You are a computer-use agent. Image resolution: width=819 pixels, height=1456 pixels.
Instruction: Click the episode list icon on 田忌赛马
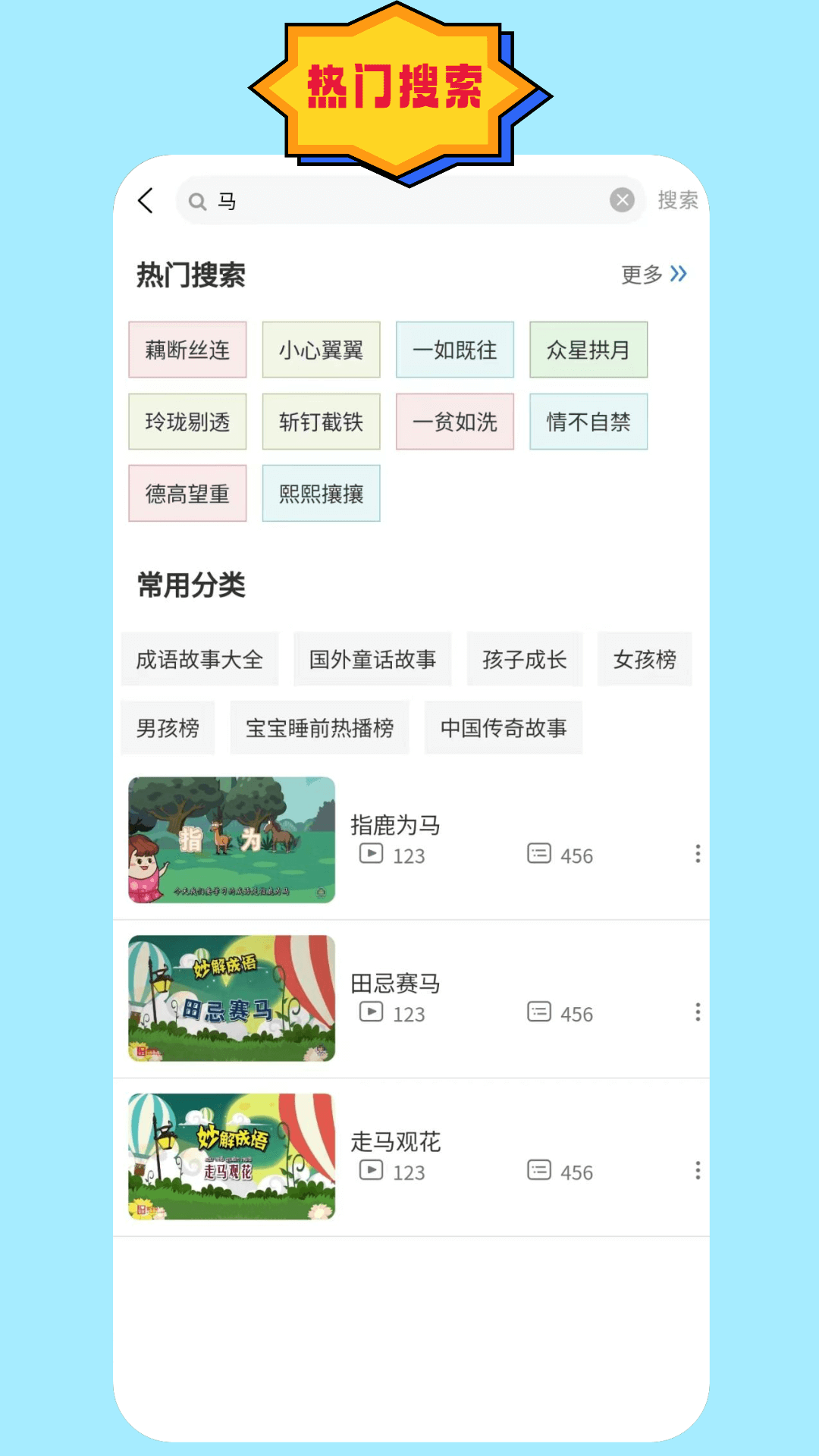[538, 1012]
